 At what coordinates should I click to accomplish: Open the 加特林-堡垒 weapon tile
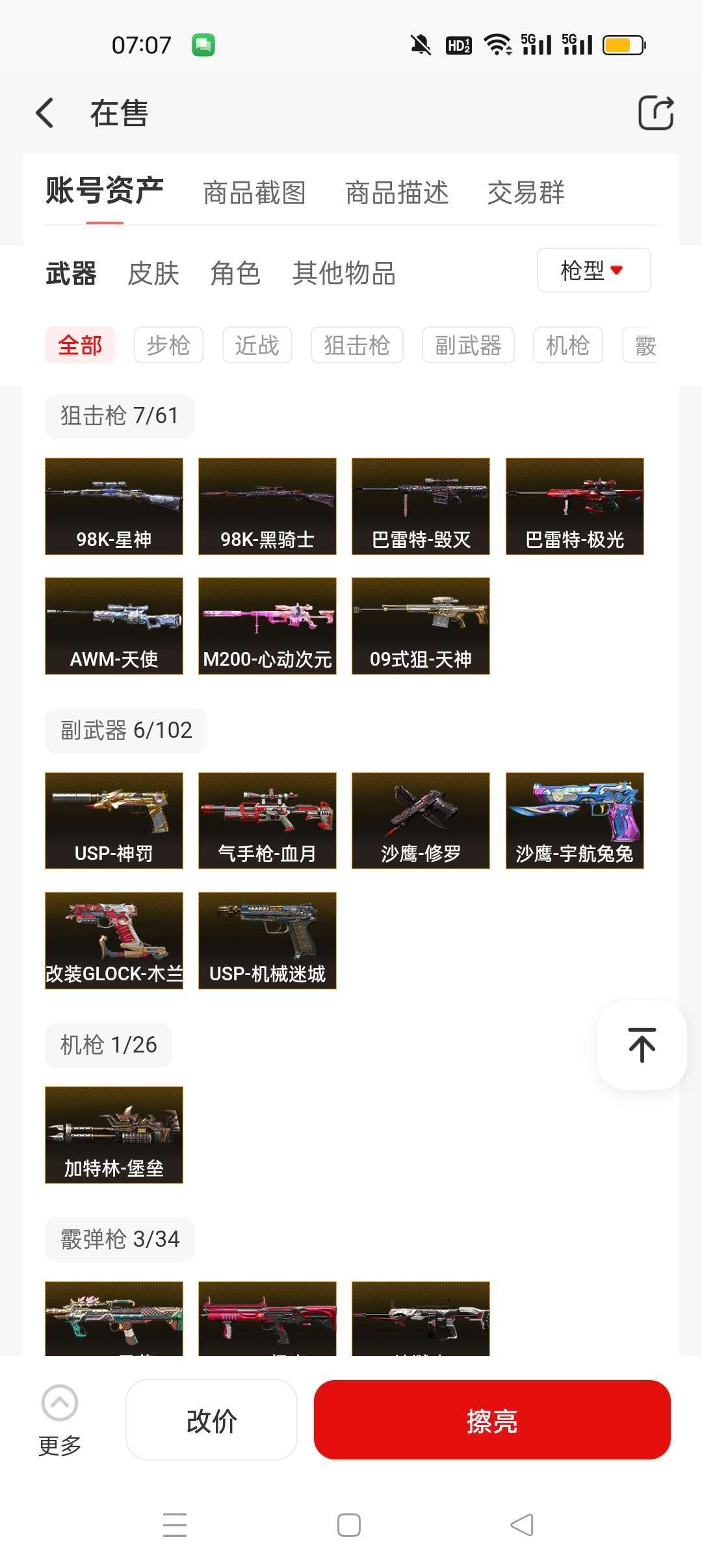coord(114,1135)
